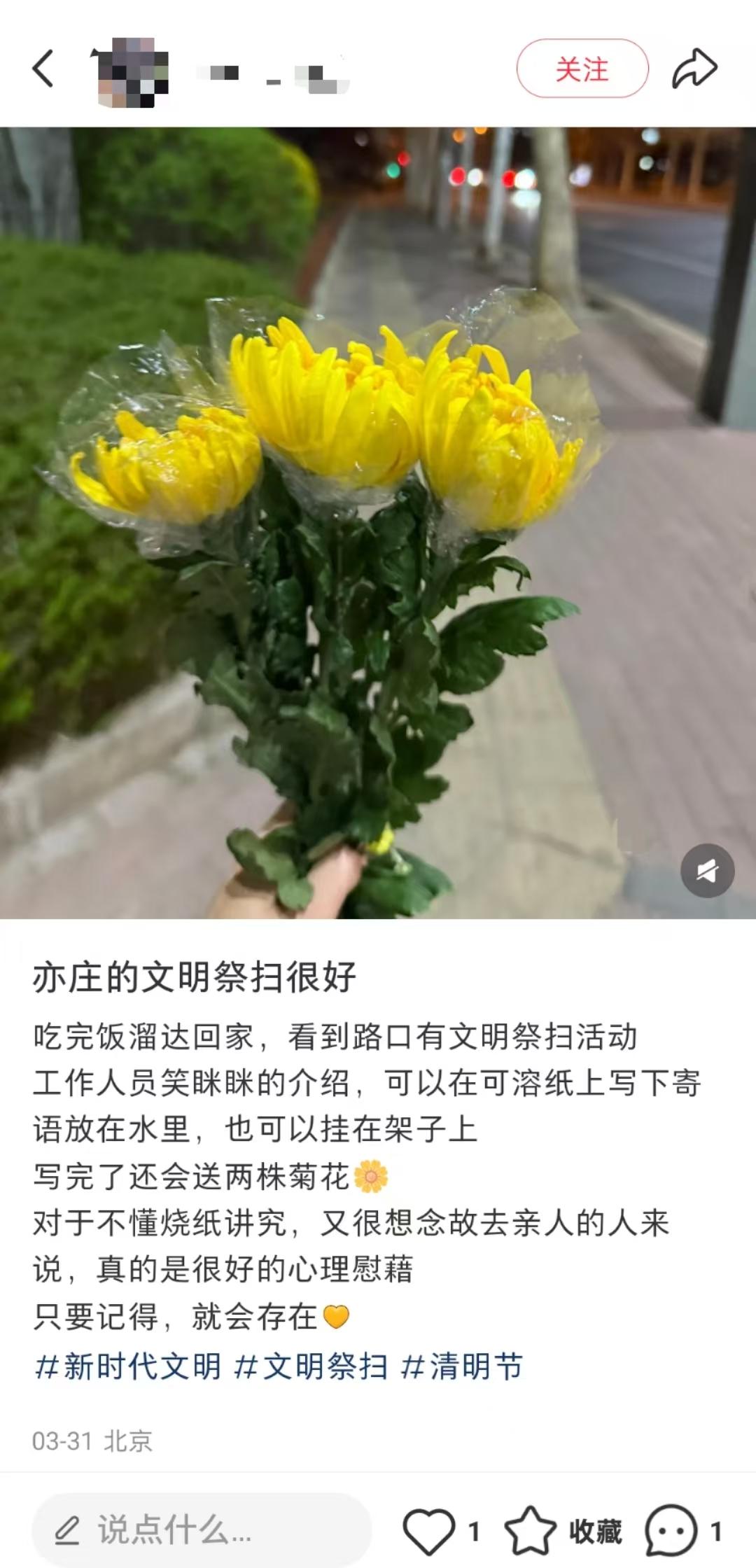Unmute the video sound icon
Image resolution: width=756 pixels, height=1568 pixels.
(x=707, y=871)
